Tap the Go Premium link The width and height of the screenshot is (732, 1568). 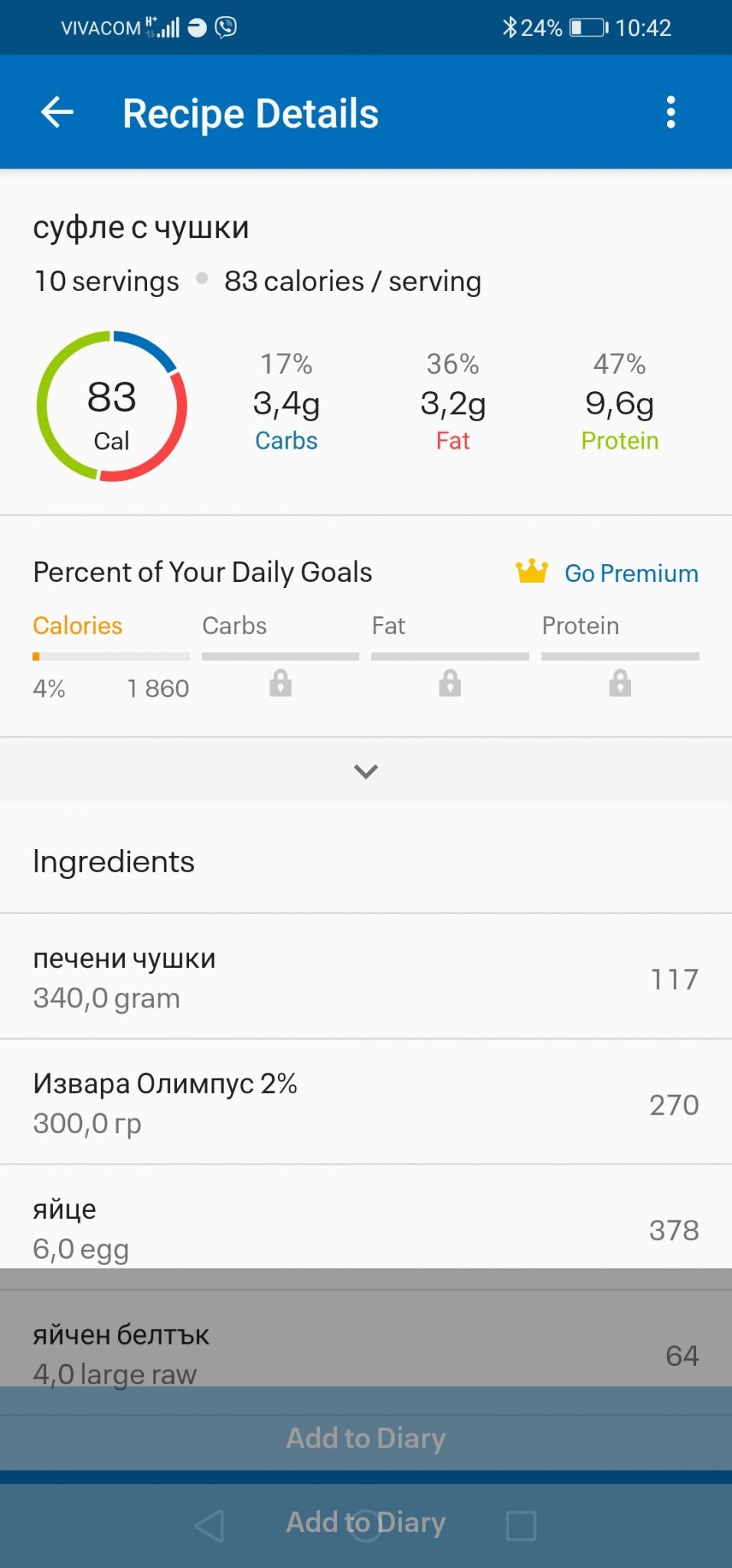pos(630,573)
